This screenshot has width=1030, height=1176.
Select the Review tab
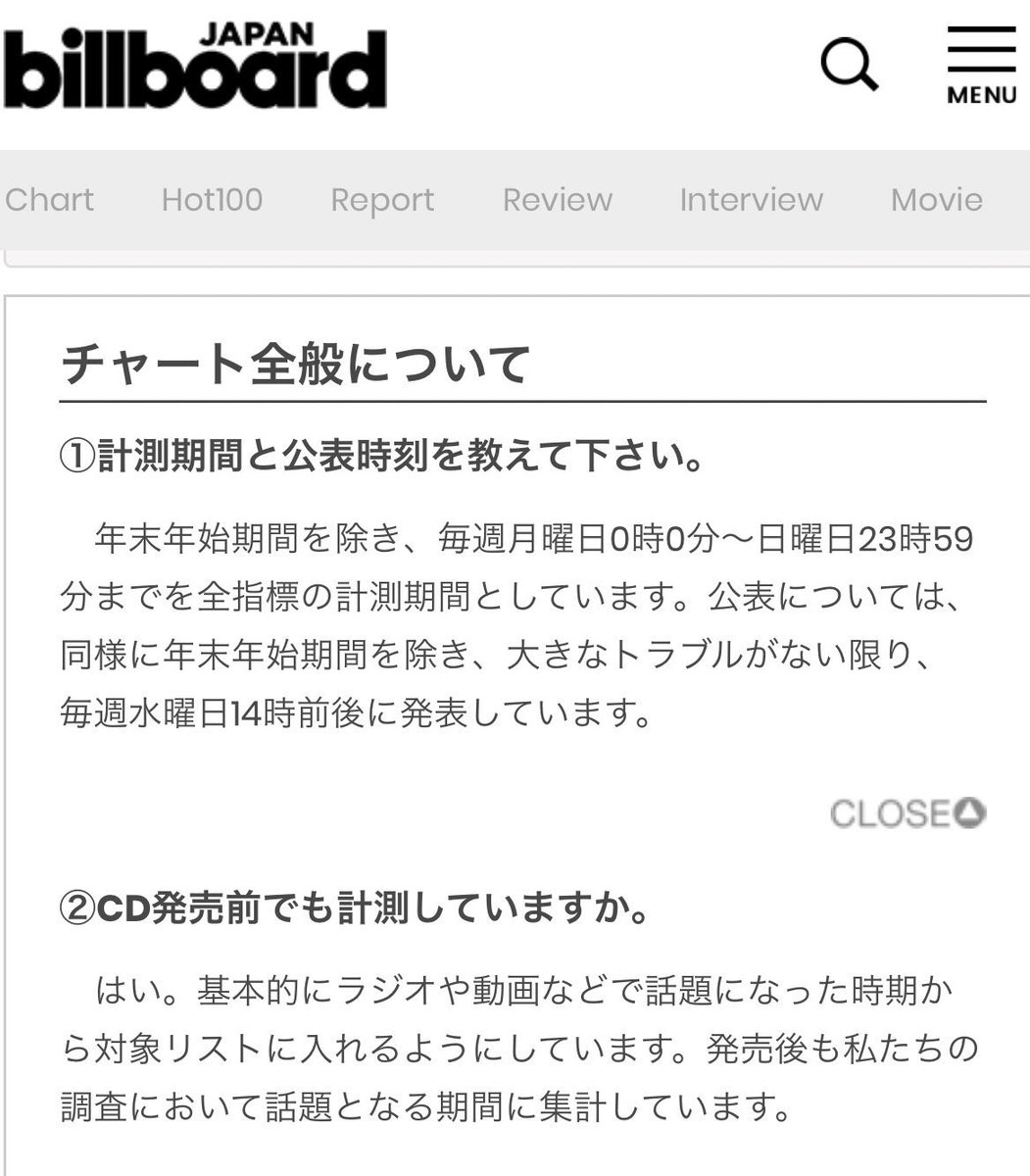coord(557,200)
